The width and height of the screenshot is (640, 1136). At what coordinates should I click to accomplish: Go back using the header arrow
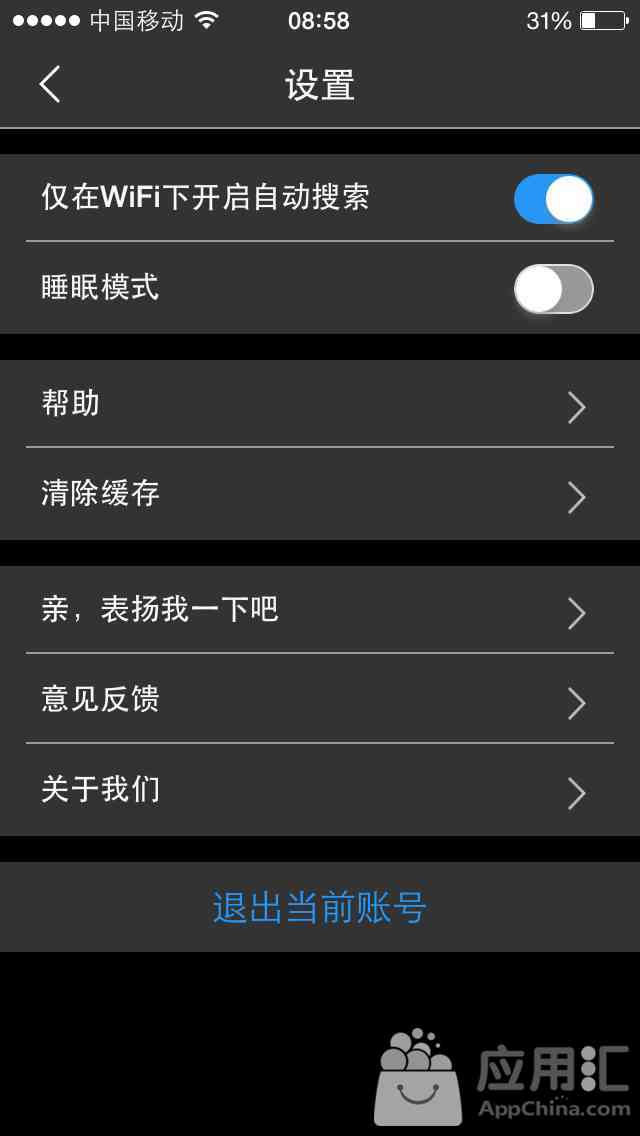tap(50, 84)
